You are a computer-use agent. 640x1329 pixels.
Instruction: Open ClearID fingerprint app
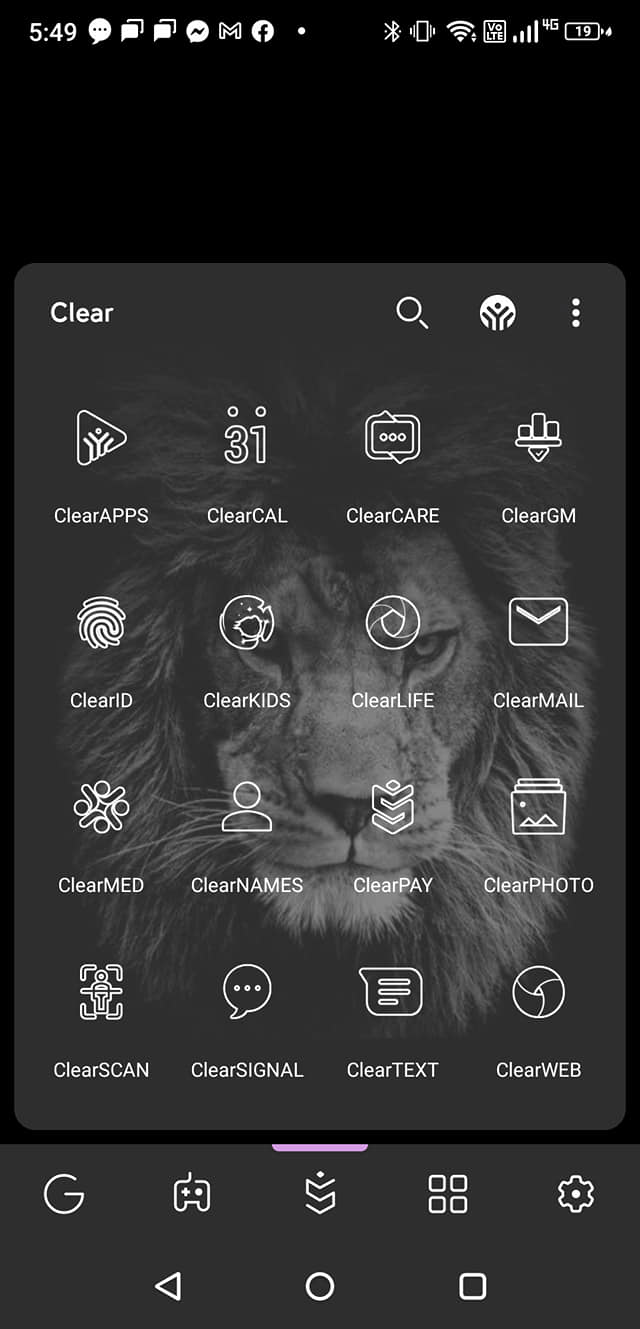coord(101,624)
